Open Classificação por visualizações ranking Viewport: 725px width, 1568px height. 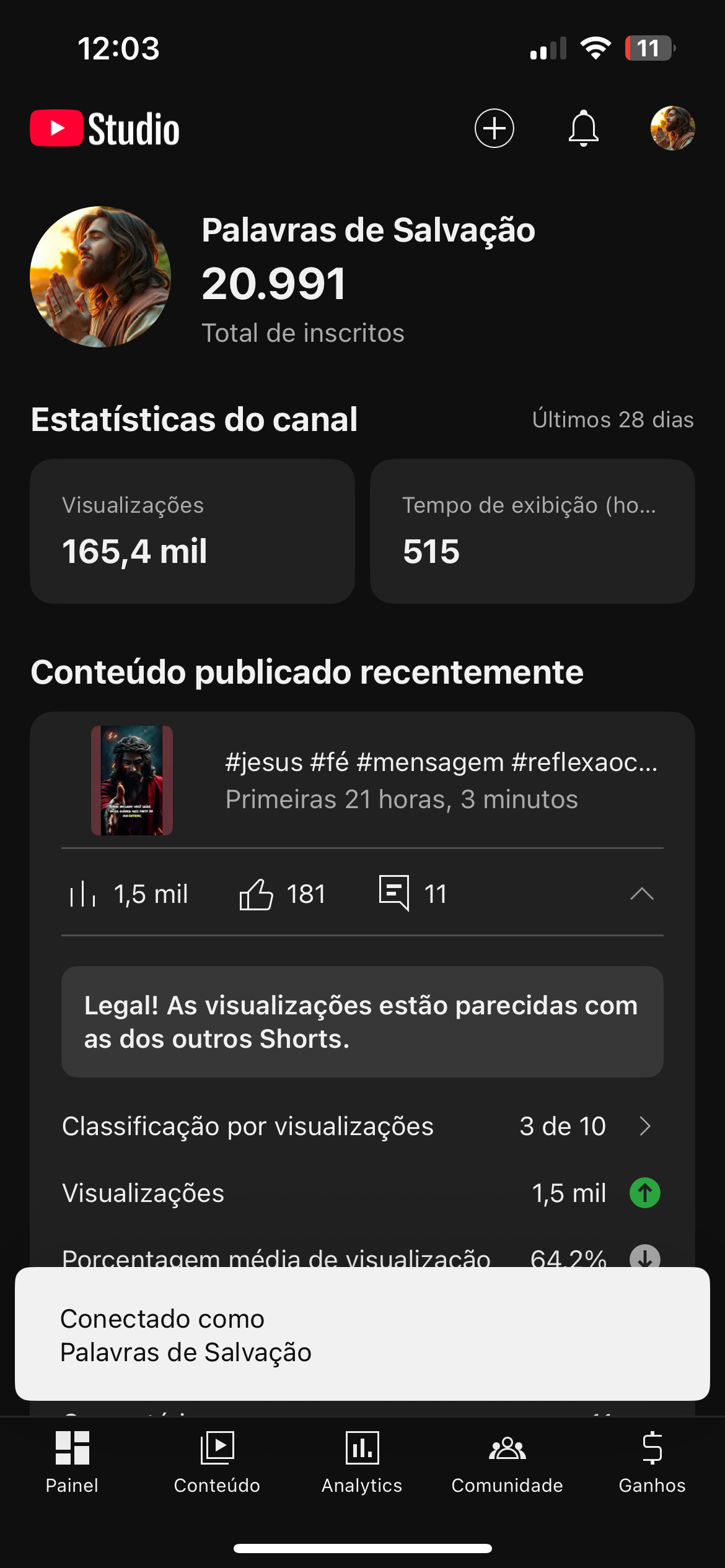pos(362,1126)
